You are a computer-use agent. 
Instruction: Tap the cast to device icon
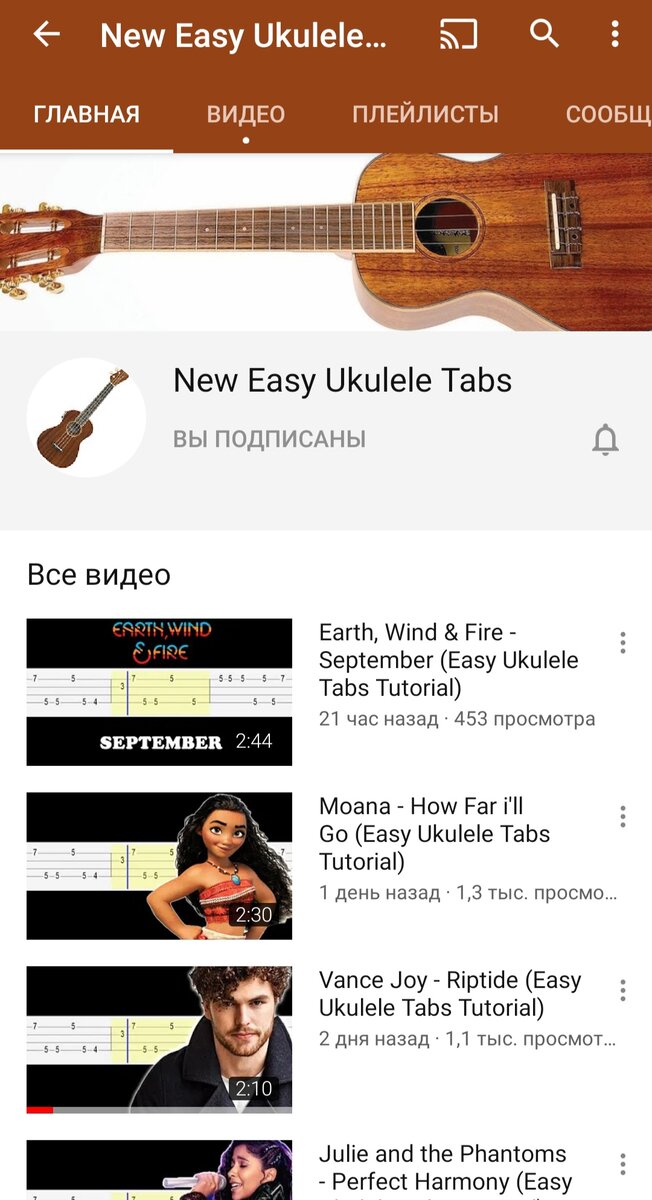pos(458,35)
